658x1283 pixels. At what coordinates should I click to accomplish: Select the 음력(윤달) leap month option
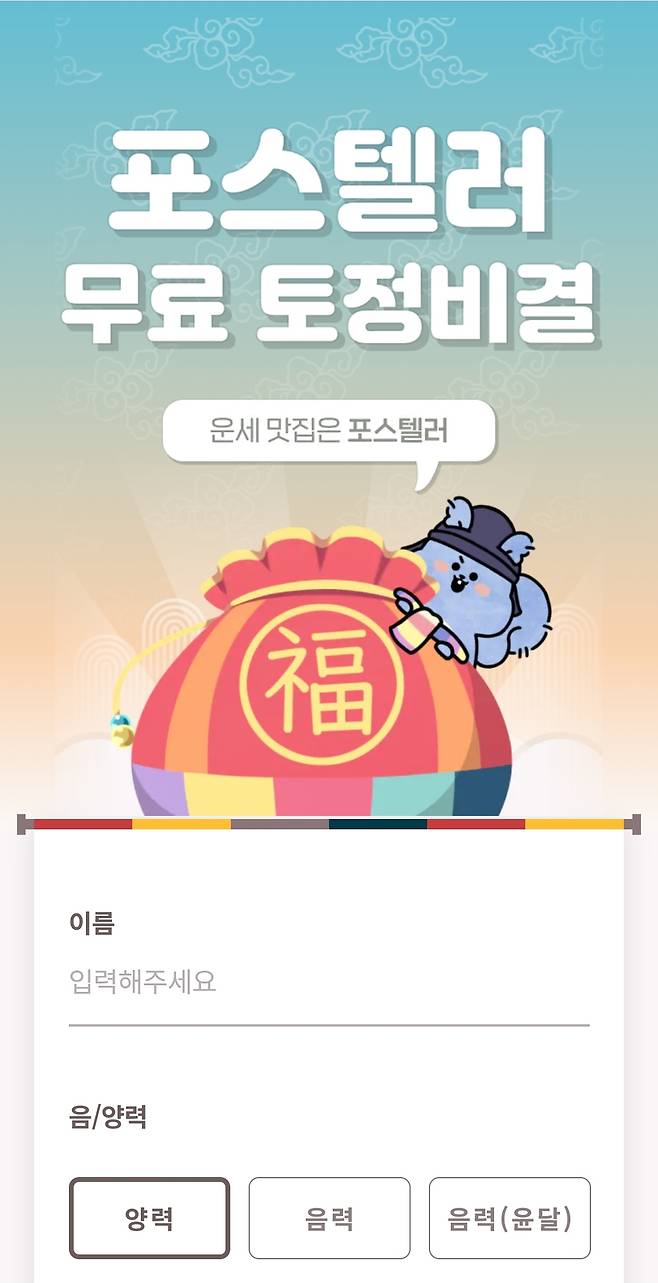[509, 1218]
